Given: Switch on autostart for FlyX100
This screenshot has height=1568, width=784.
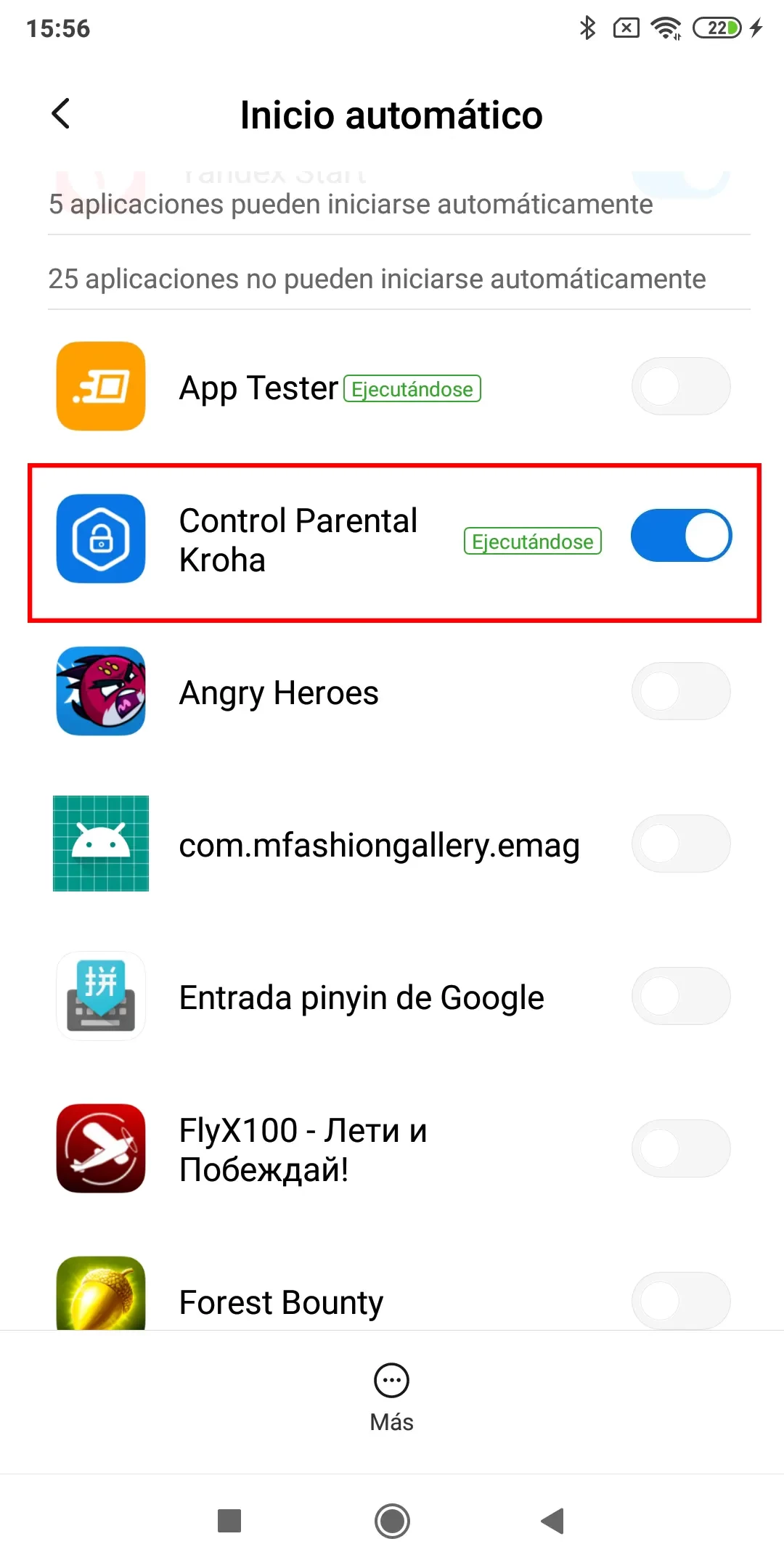Looking at the screenshot, I should tap(680, 1148).
